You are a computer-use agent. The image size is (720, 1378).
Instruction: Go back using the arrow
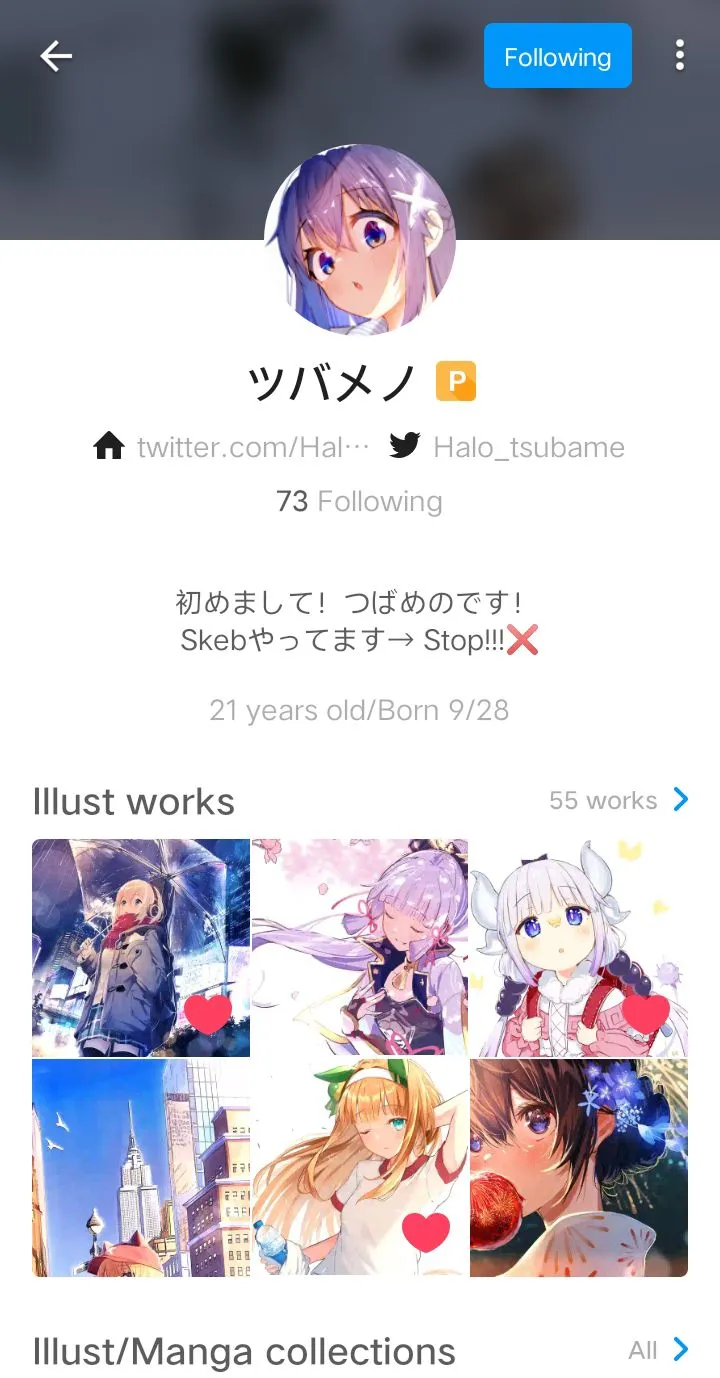(56, 56)
